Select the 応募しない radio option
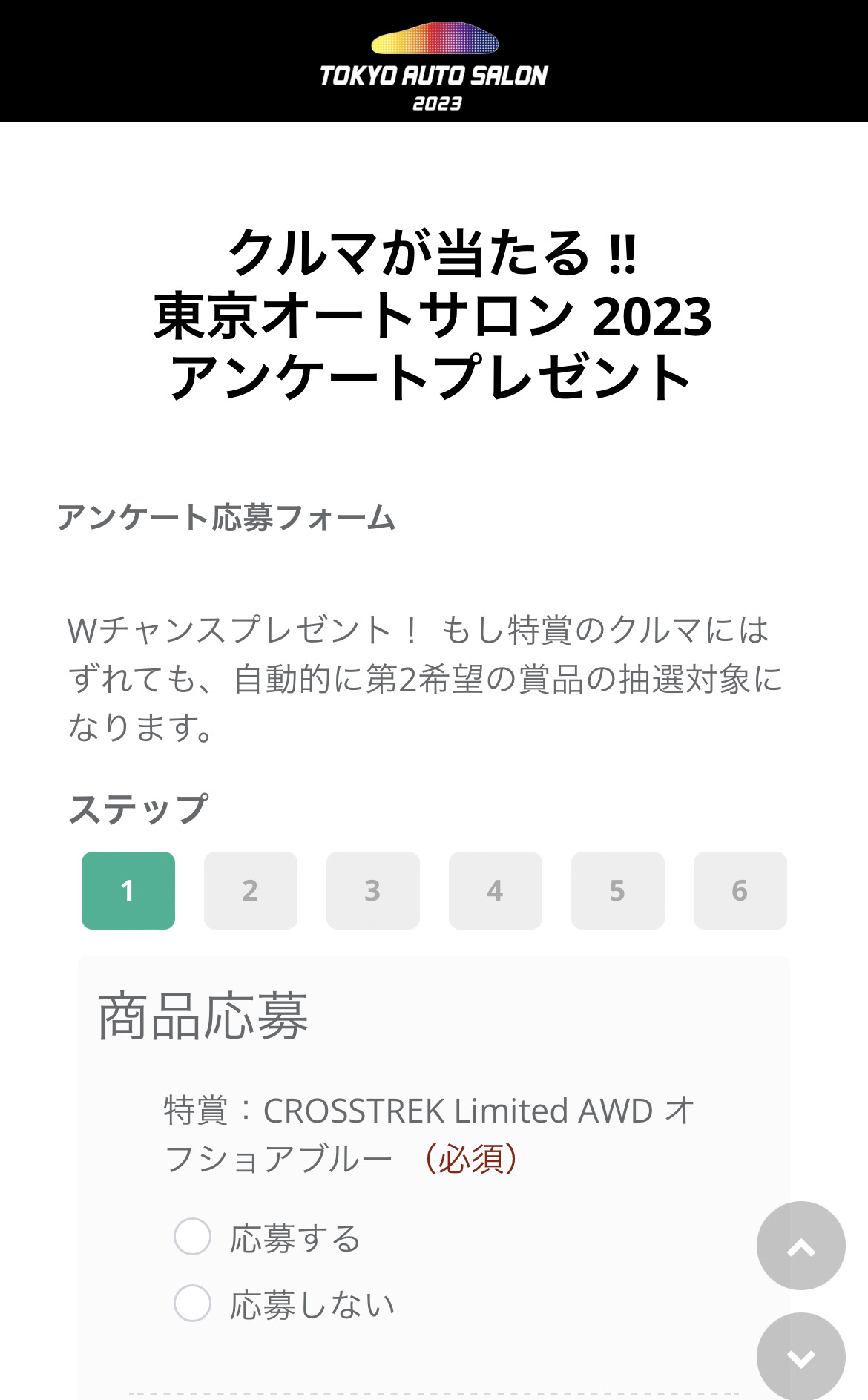This screenshot has height=1400, width=868. [x=193, y=1304]
